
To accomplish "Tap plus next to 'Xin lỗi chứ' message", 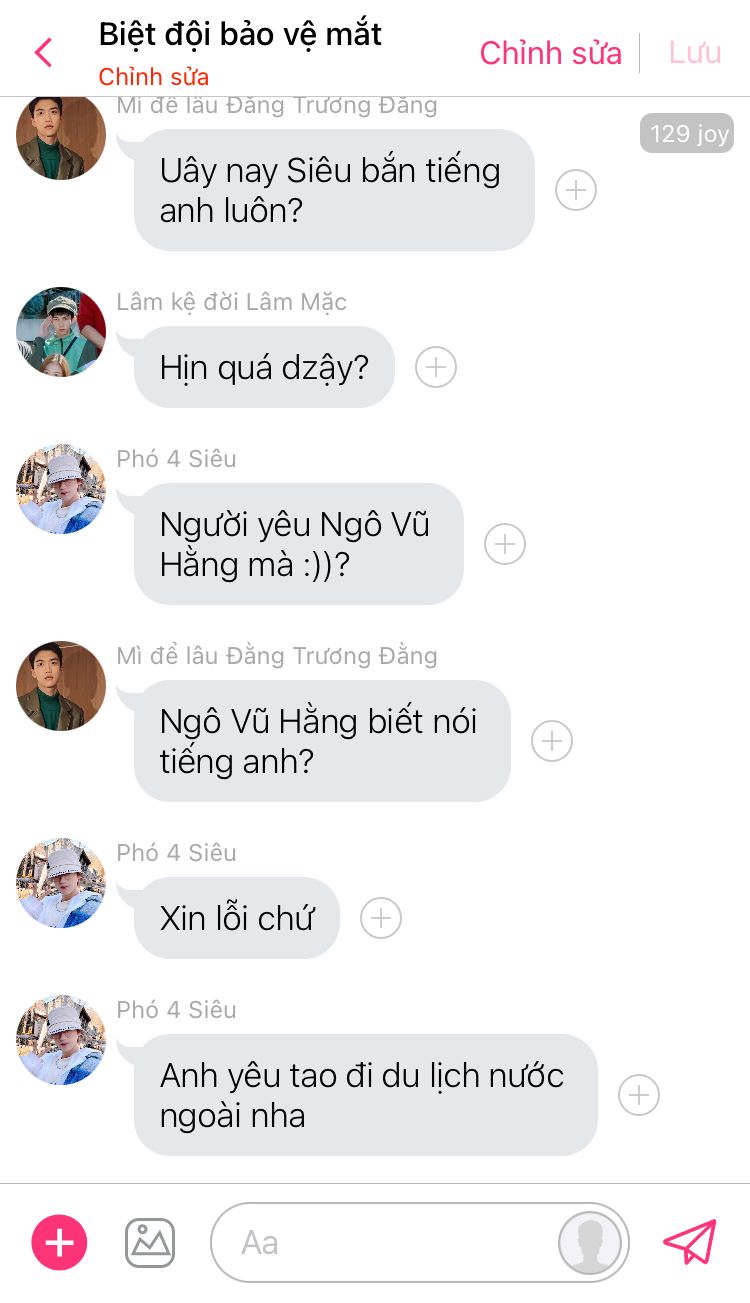I will tap(381, 918).
